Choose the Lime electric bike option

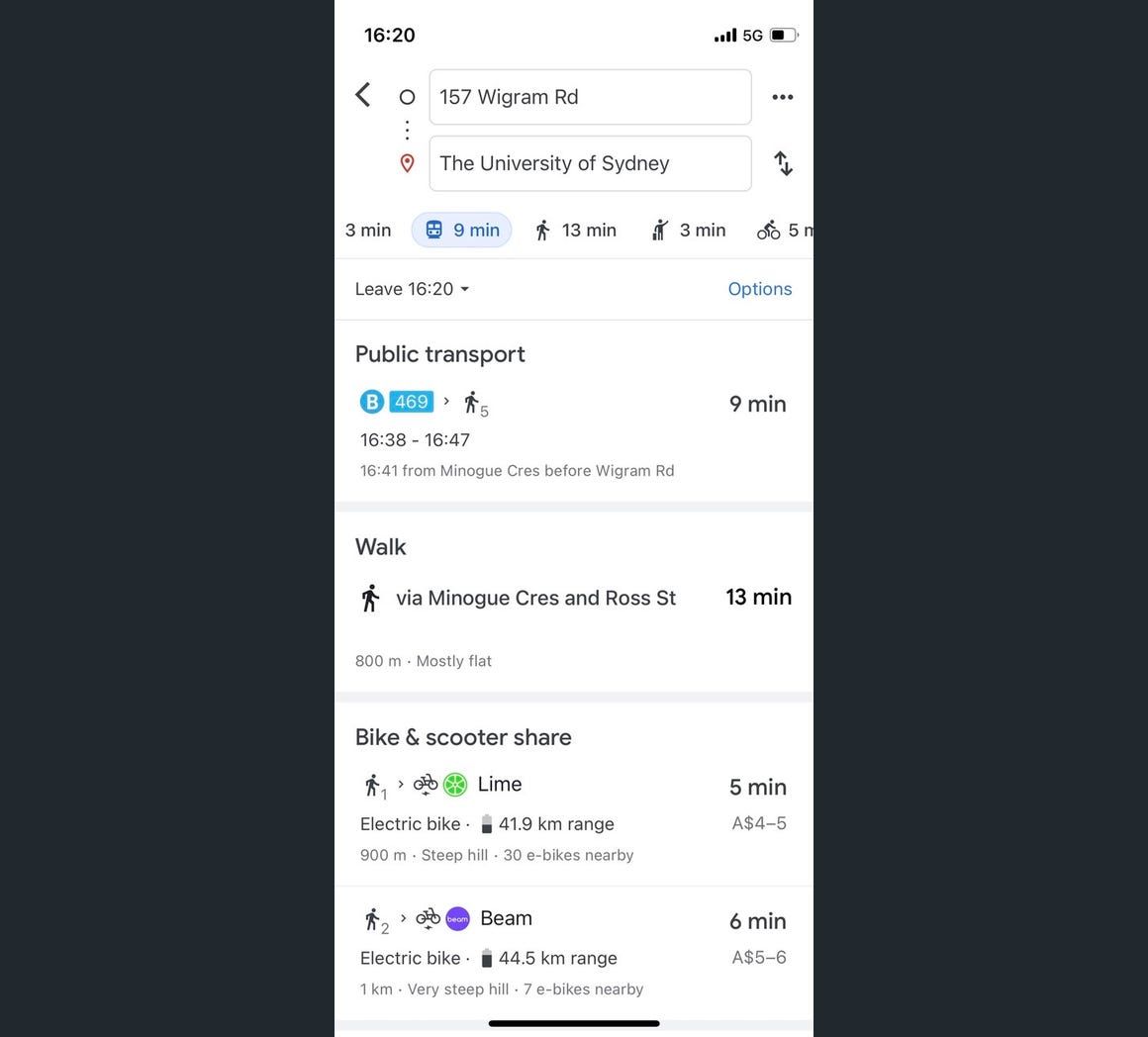click(x=573, y=818)
